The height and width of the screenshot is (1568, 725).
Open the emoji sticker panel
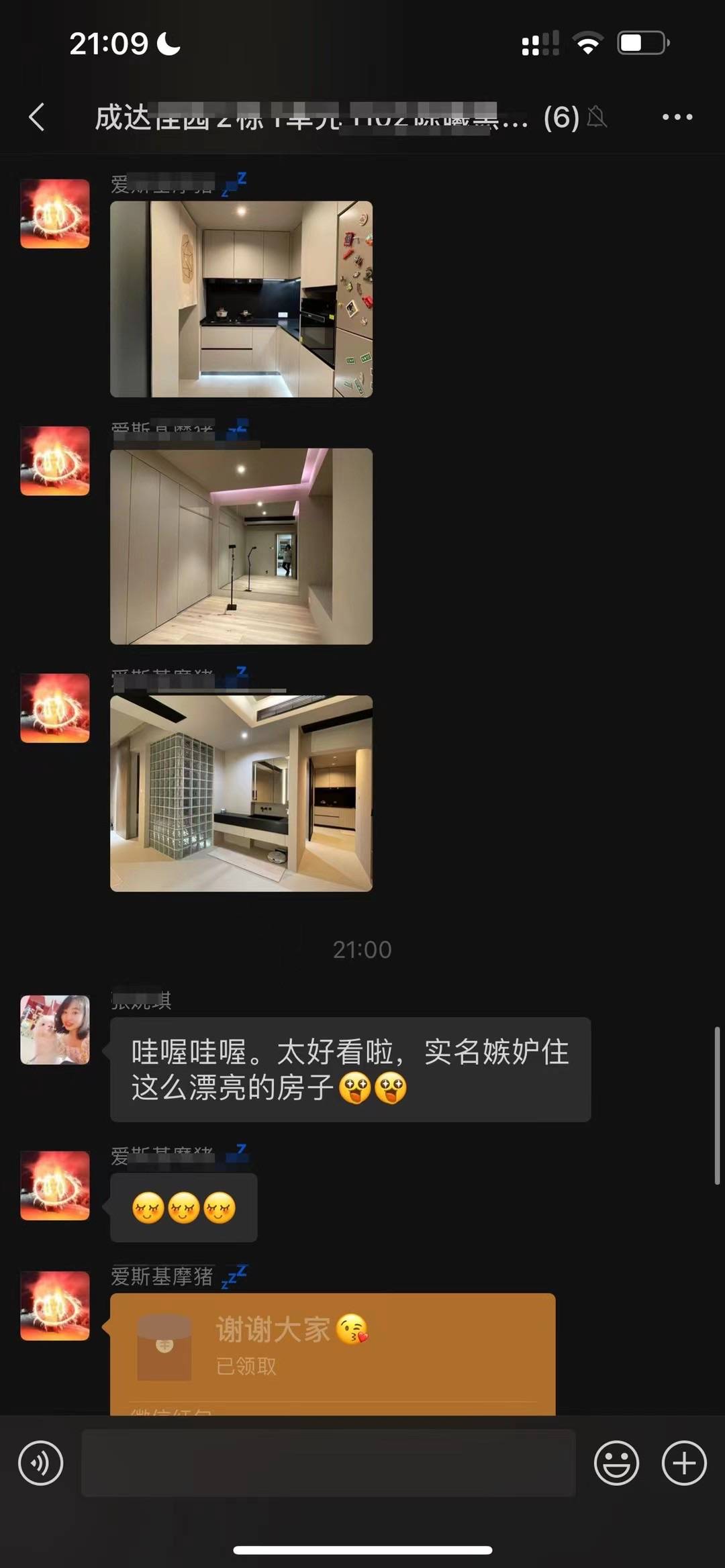616,1463
